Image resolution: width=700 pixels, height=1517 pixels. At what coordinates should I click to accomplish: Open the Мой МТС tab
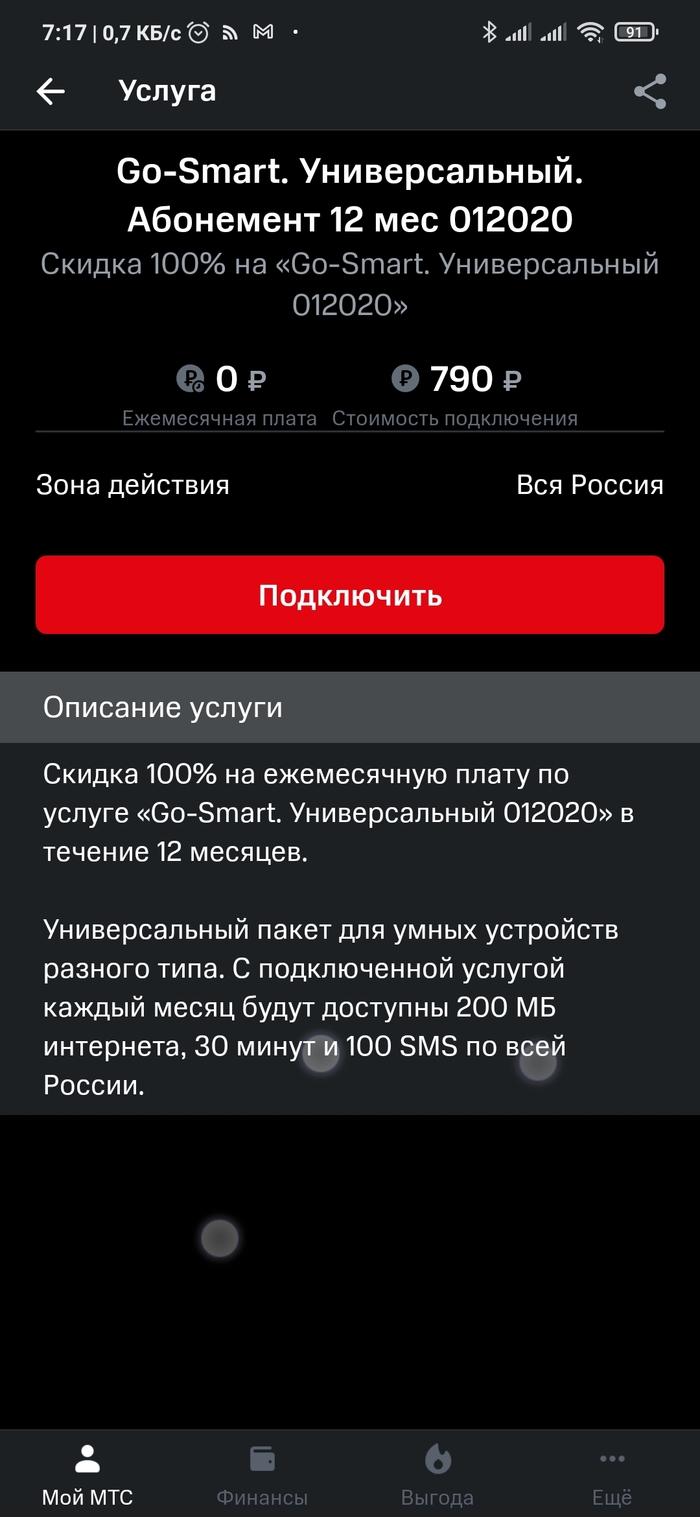pos(87,1473)
